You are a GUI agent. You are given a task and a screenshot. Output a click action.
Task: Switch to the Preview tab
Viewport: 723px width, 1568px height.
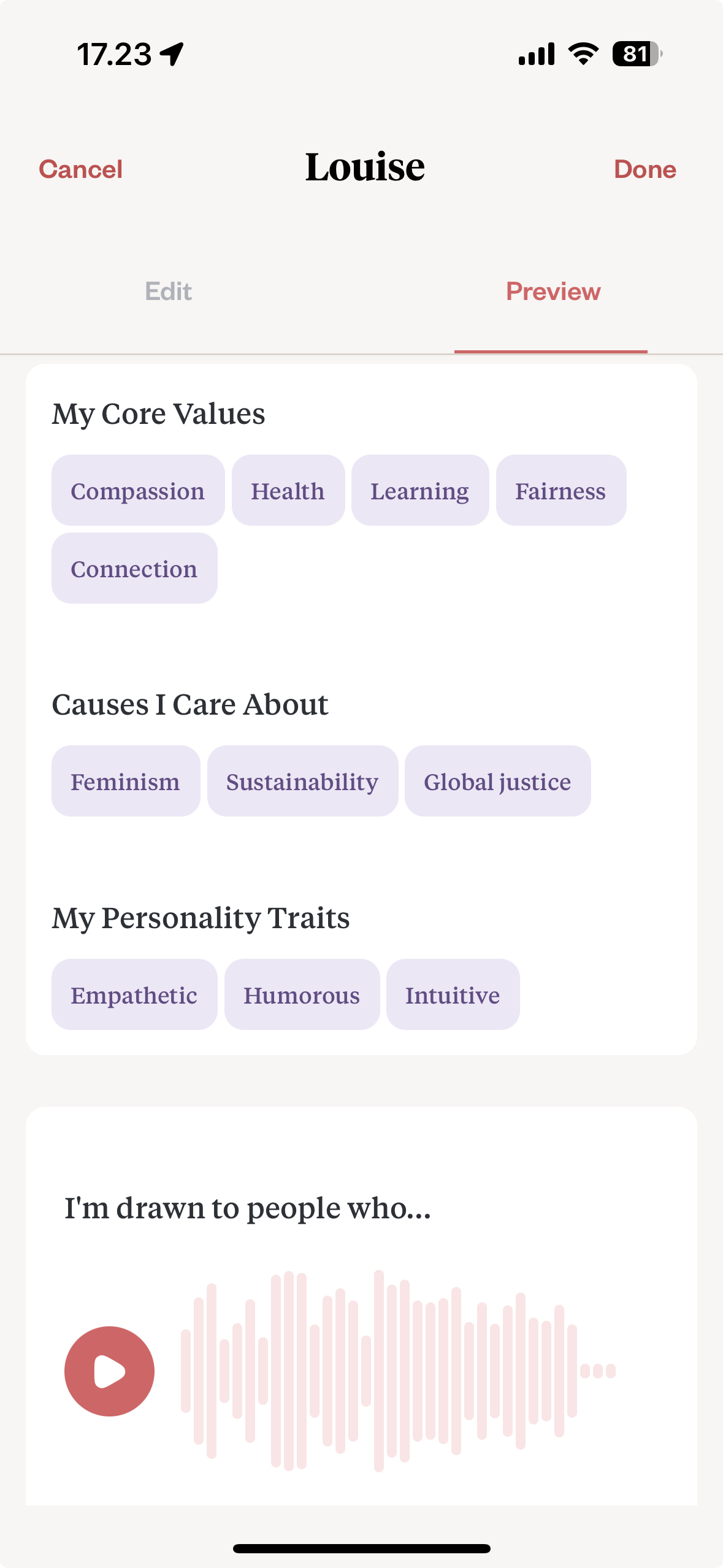click(x=551, y=291)
